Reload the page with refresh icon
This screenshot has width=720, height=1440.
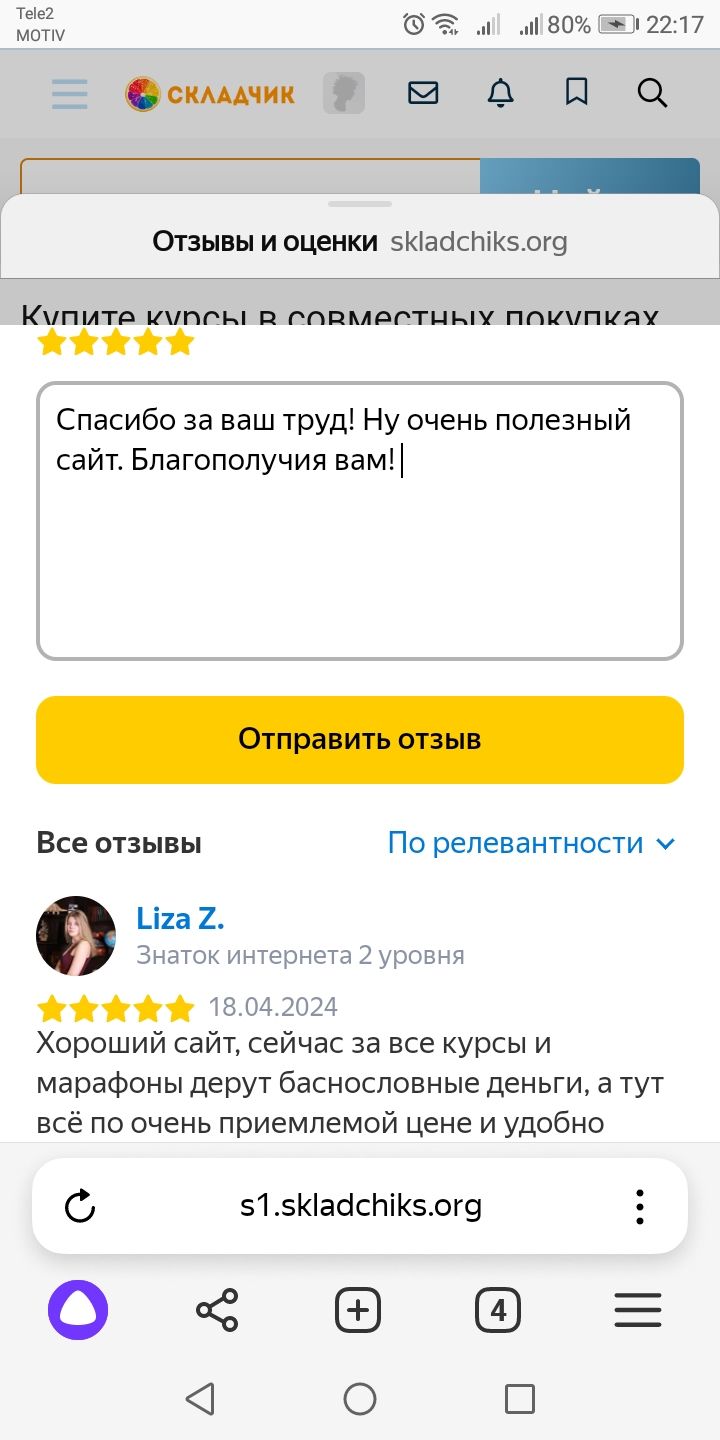(80, 1207)
